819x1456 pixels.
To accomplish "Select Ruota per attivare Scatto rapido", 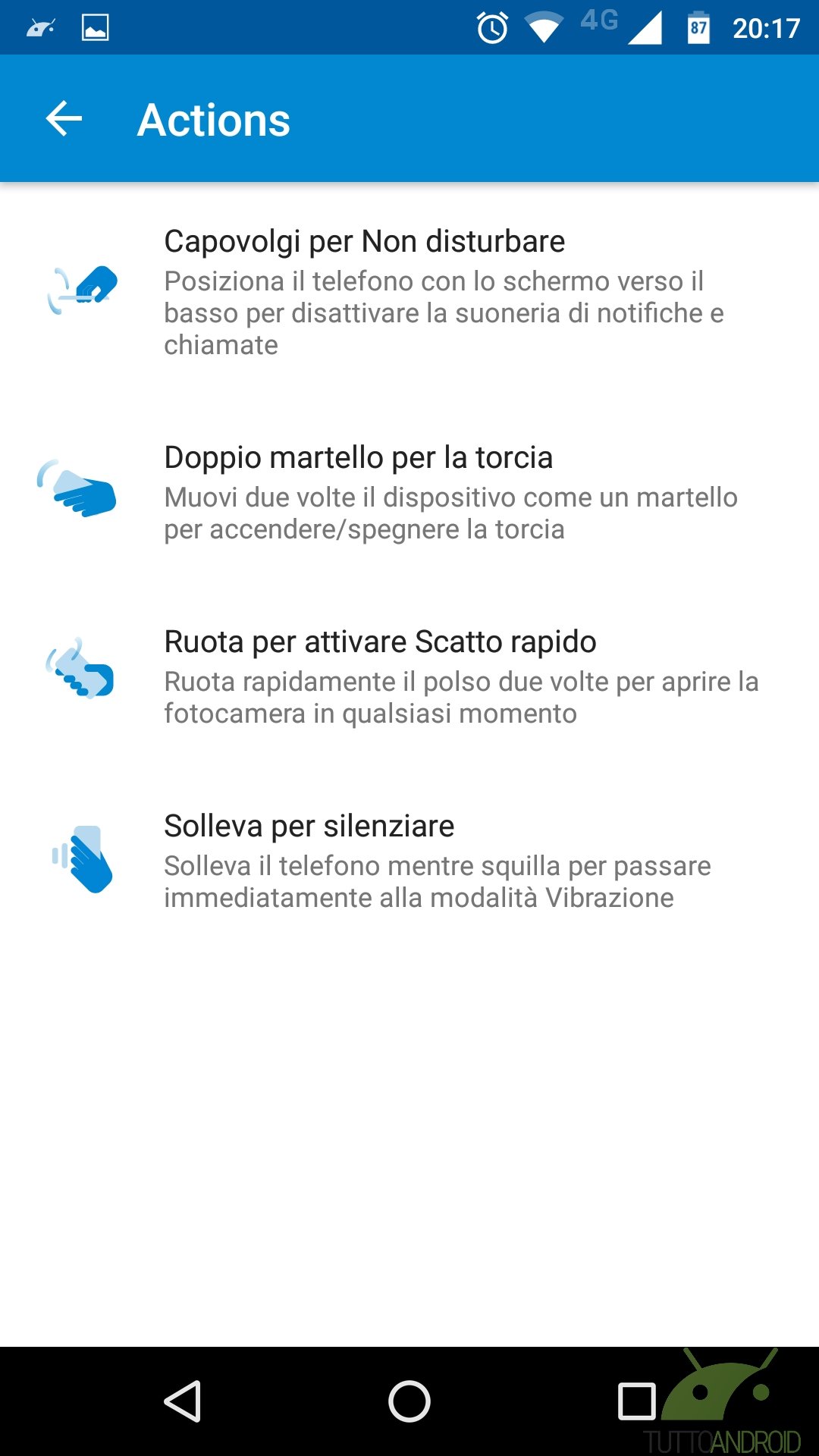I will tap(409, 676).
